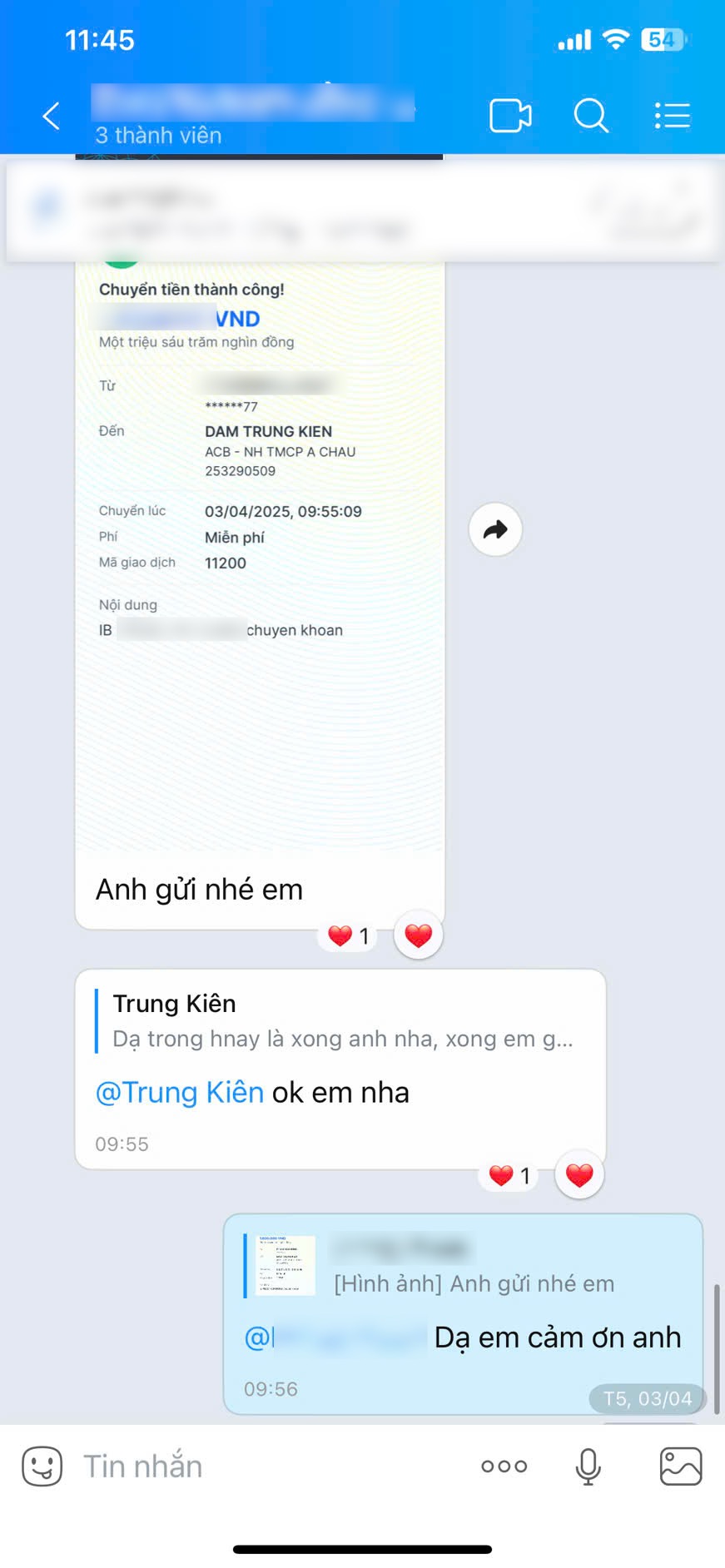725x1568 pixels.
Task: Open the group options menu
Action: (672, 116)
